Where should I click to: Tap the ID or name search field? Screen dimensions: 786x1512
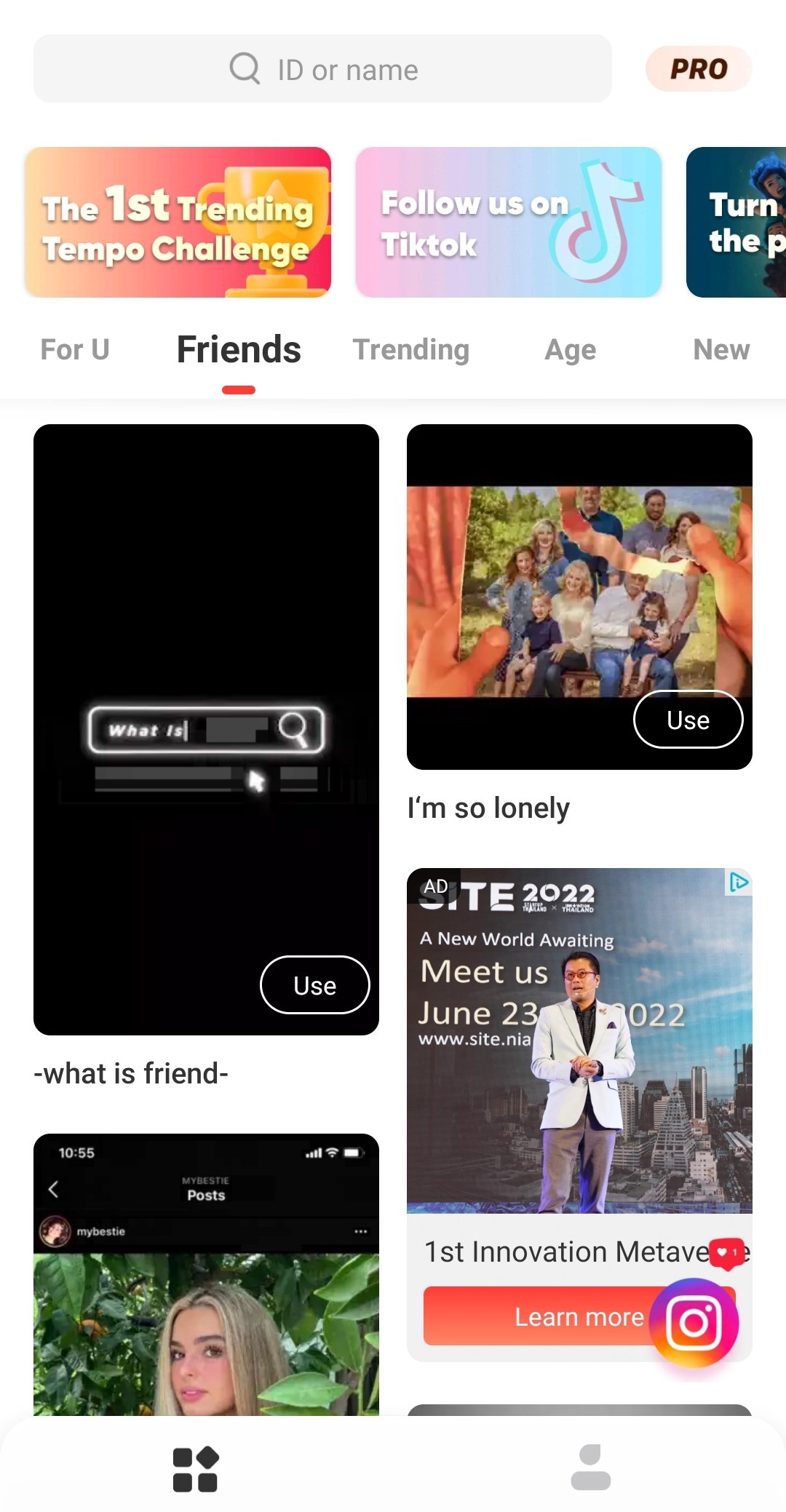322,69
